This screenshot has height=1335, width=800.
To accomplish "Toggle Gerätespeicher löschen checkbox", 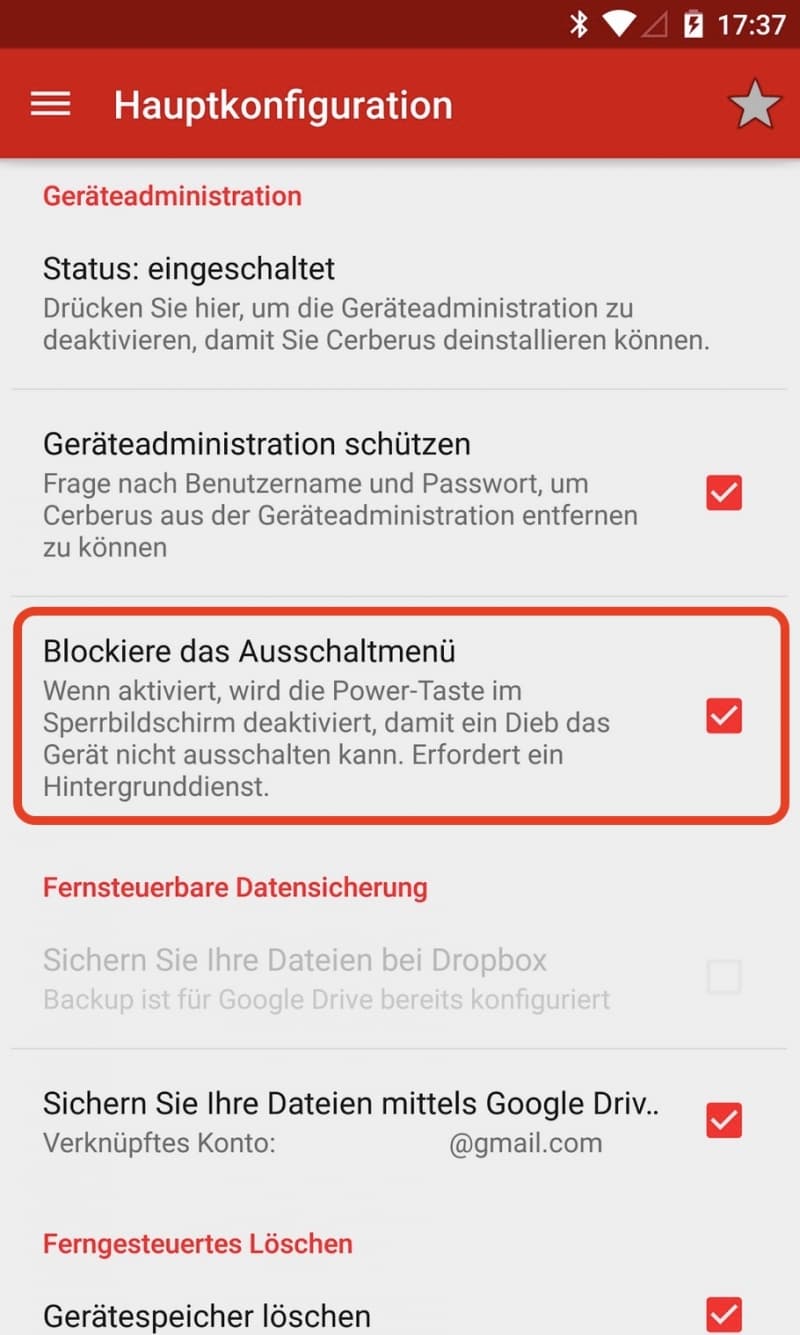I will pos(724,1314).
